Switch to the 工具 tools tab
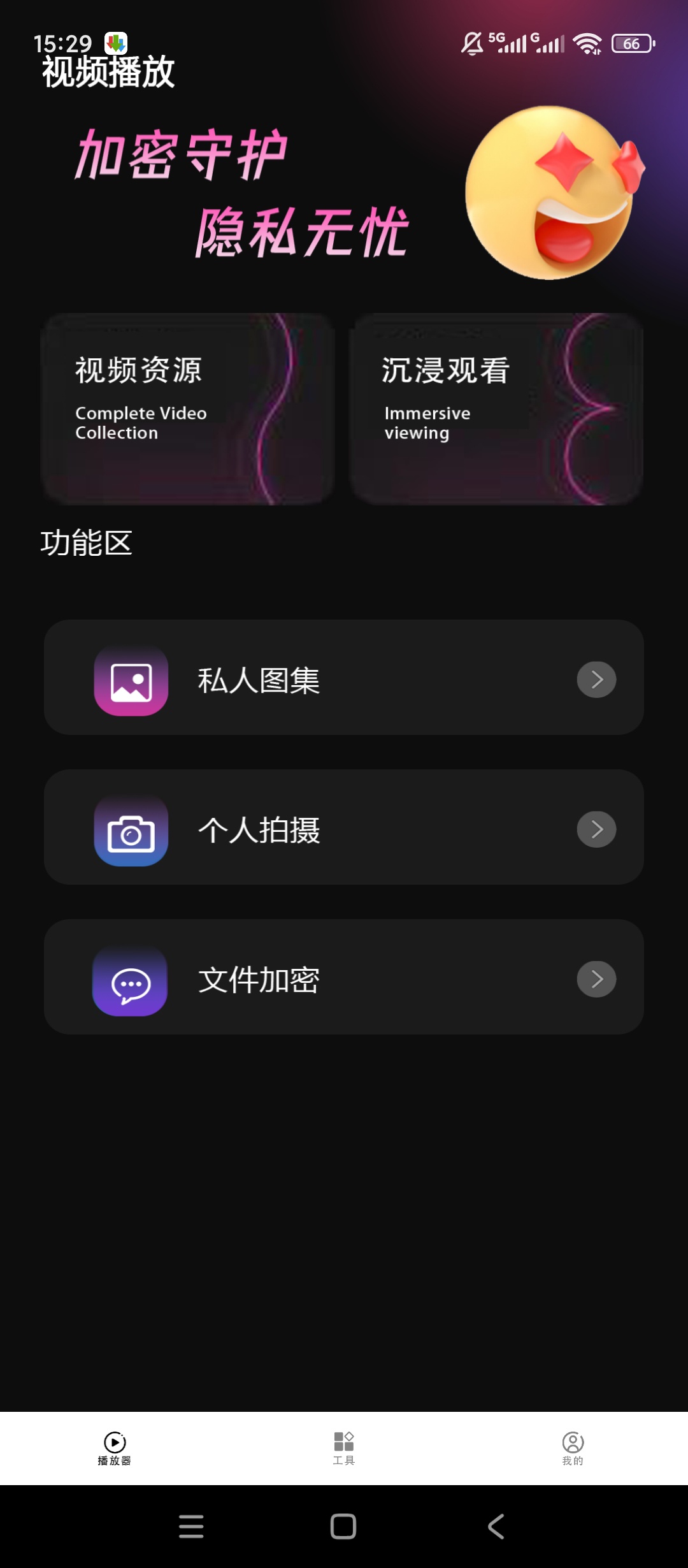The image size is (688, 1568). point(344,1448)
